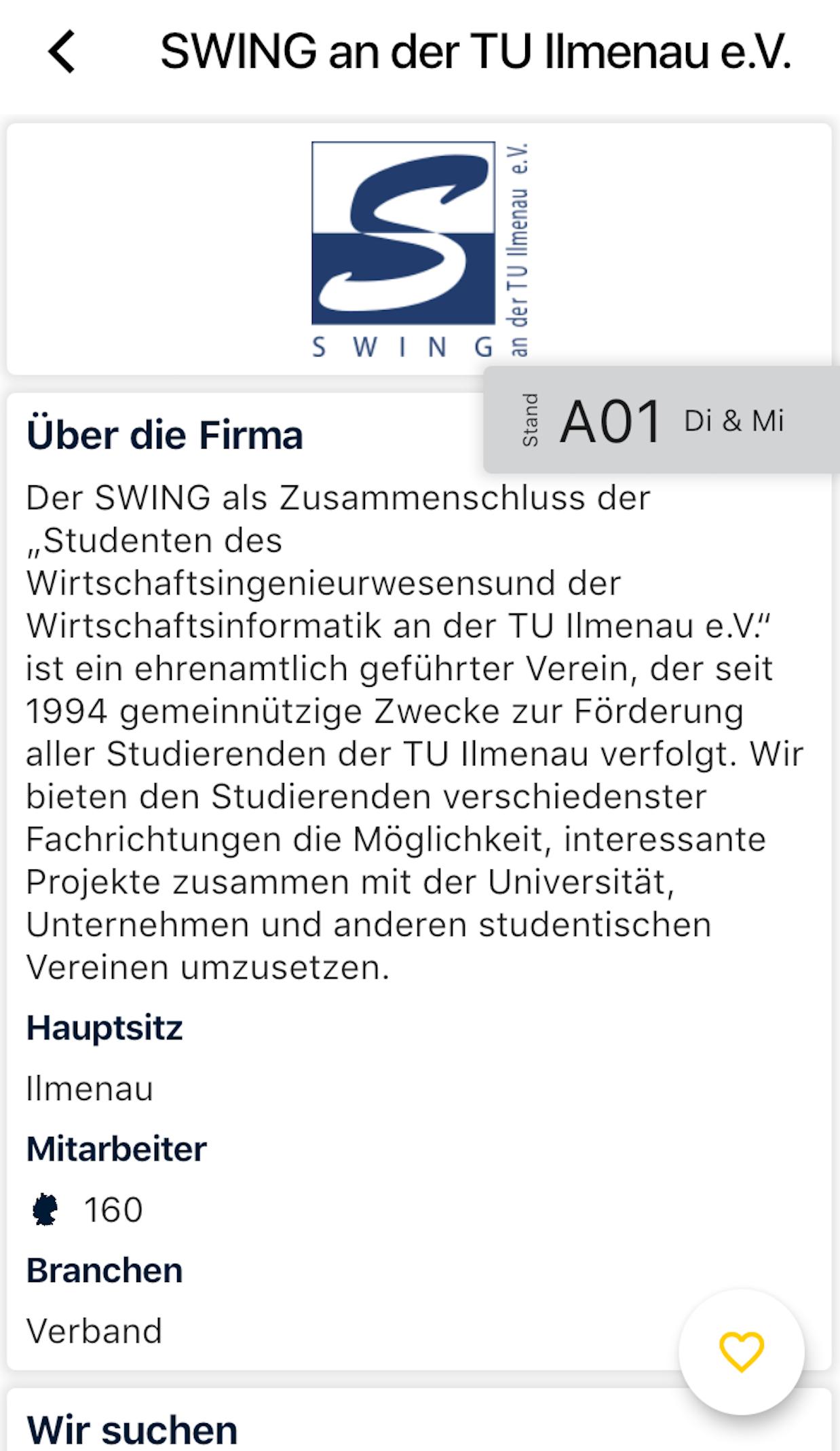840x1451 pixels.
Task: Favorite SWING with the heart button
Action: tap(741, 1351)
